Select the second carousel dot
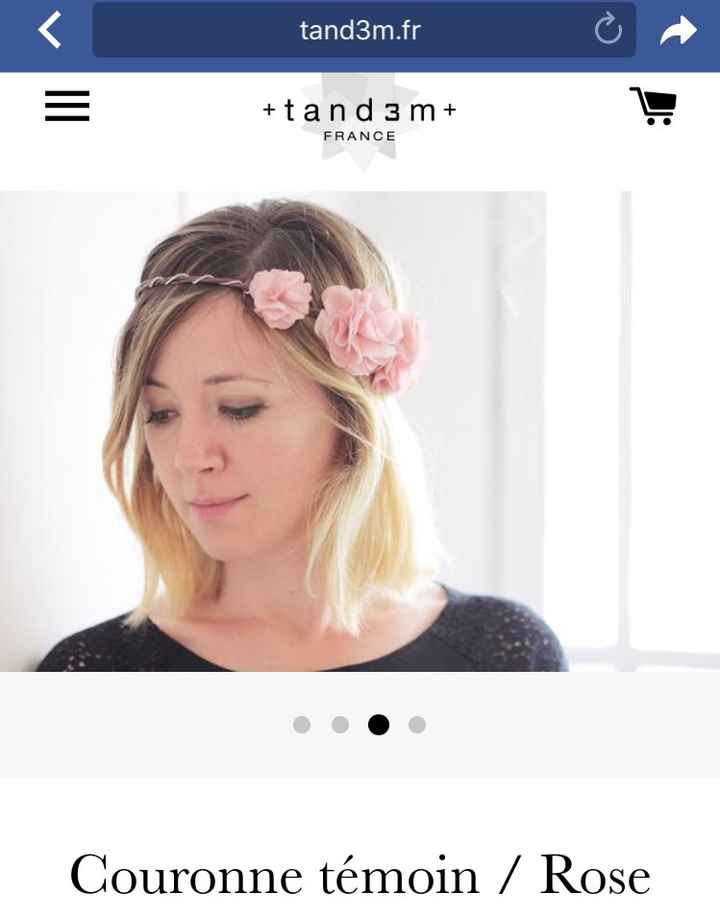Viewport: 720px width, 917px height. [x=340, y=725]
